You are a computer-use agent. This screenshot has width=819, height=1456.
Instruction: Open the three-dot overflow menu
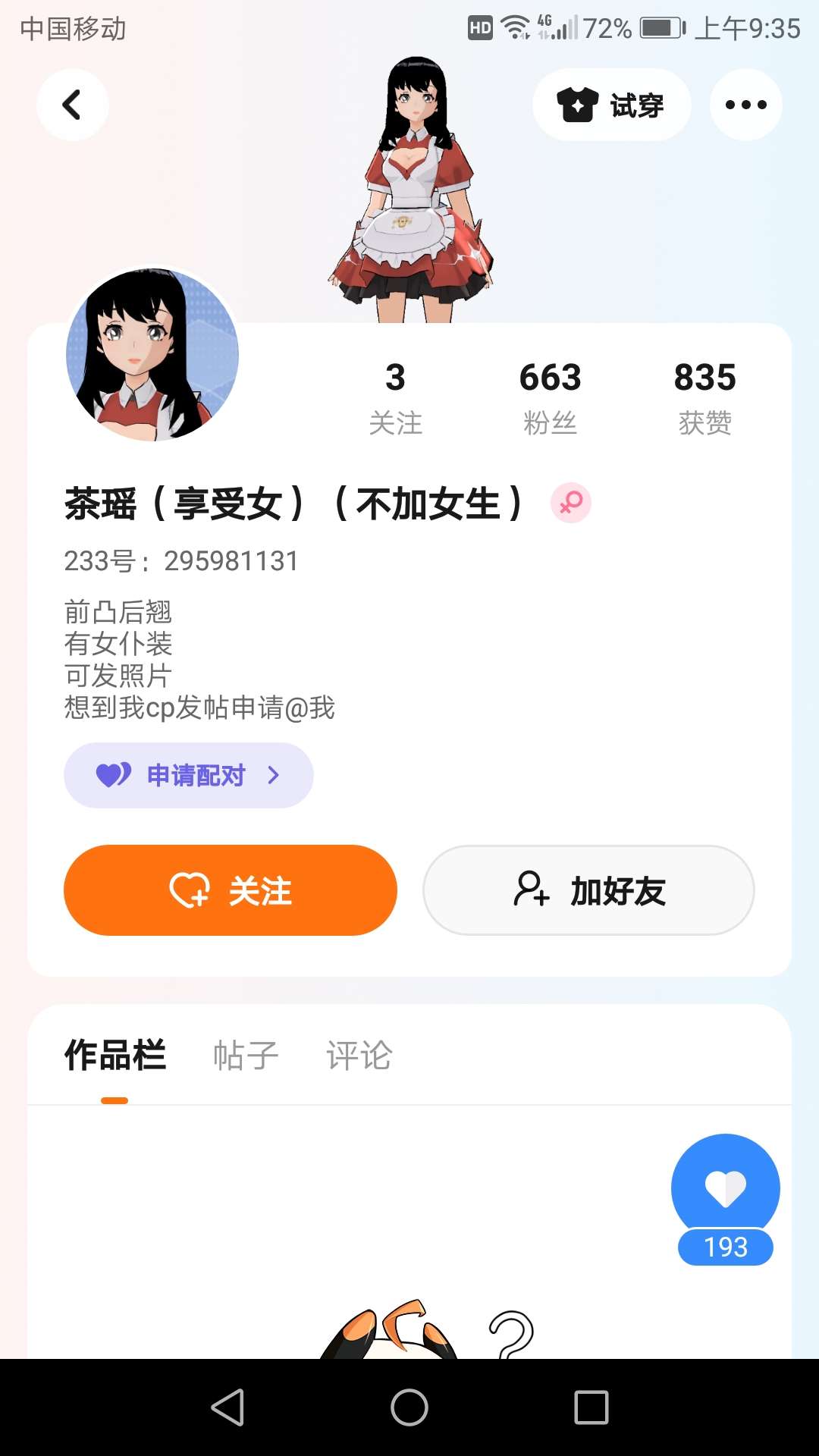coord(745,105)
